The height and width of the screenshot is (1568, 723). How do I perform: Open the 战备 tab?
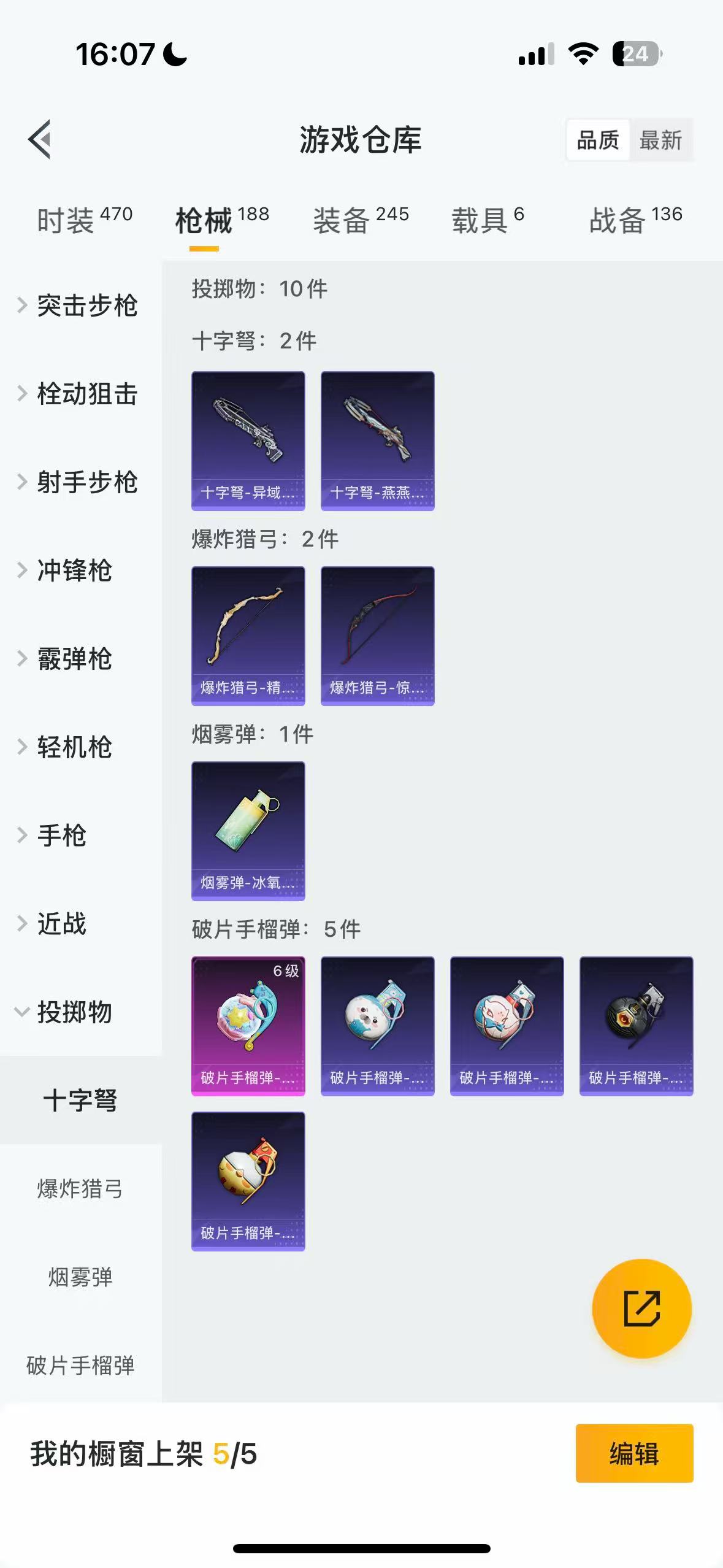[635, 220]
